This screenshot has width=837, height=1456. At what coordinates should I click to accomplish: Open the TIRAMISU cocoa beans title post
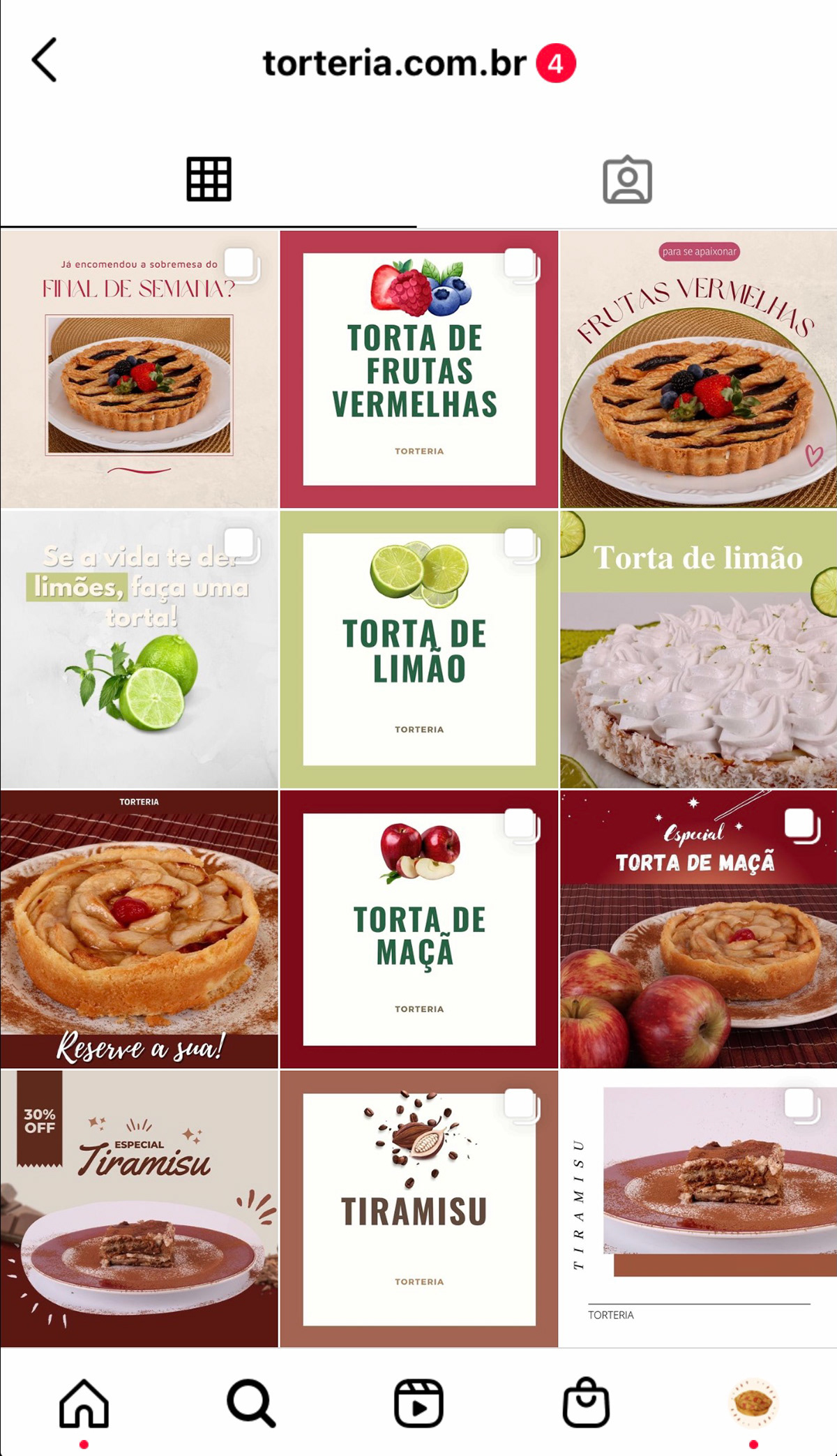[418, 1209]
